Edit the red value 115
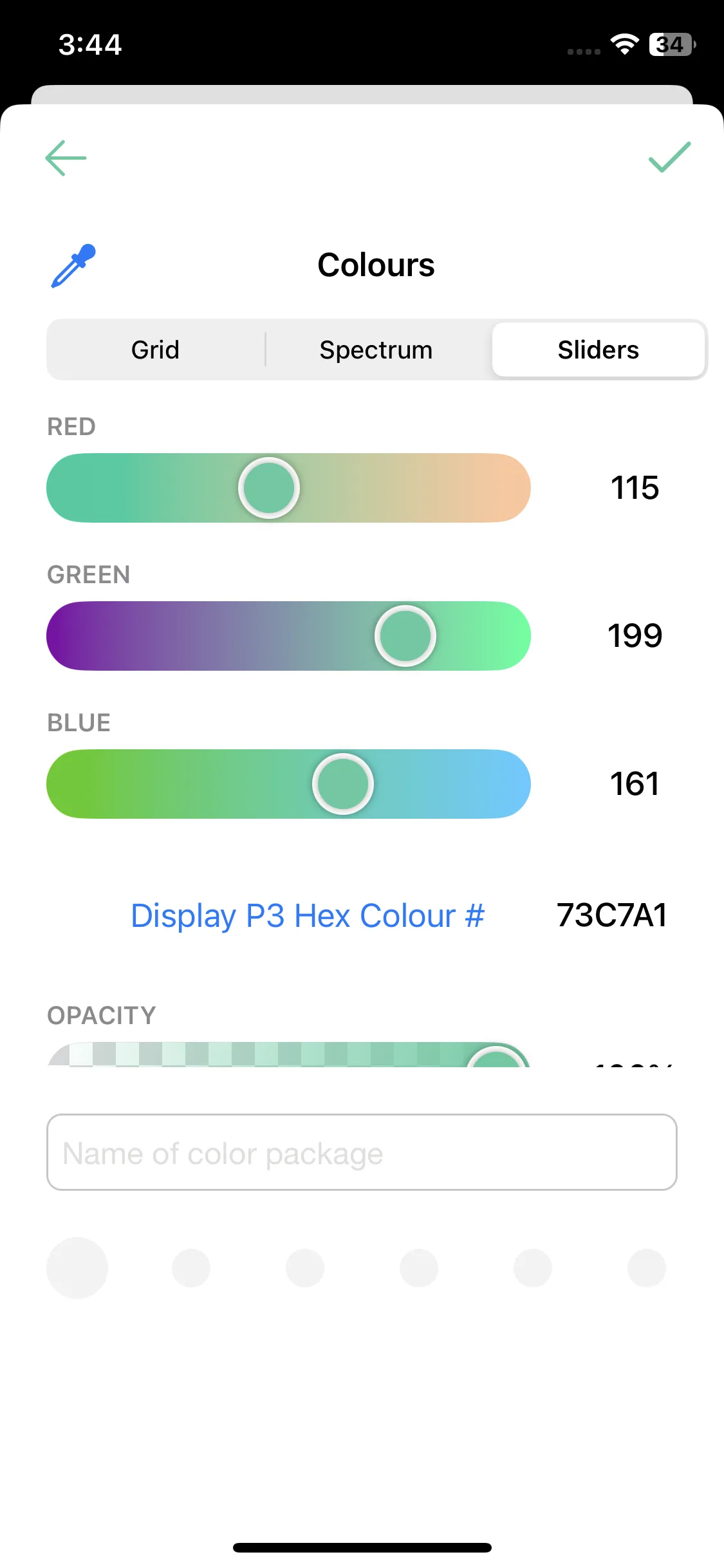Screen dimensions: 724x1568 click(635, 488)
